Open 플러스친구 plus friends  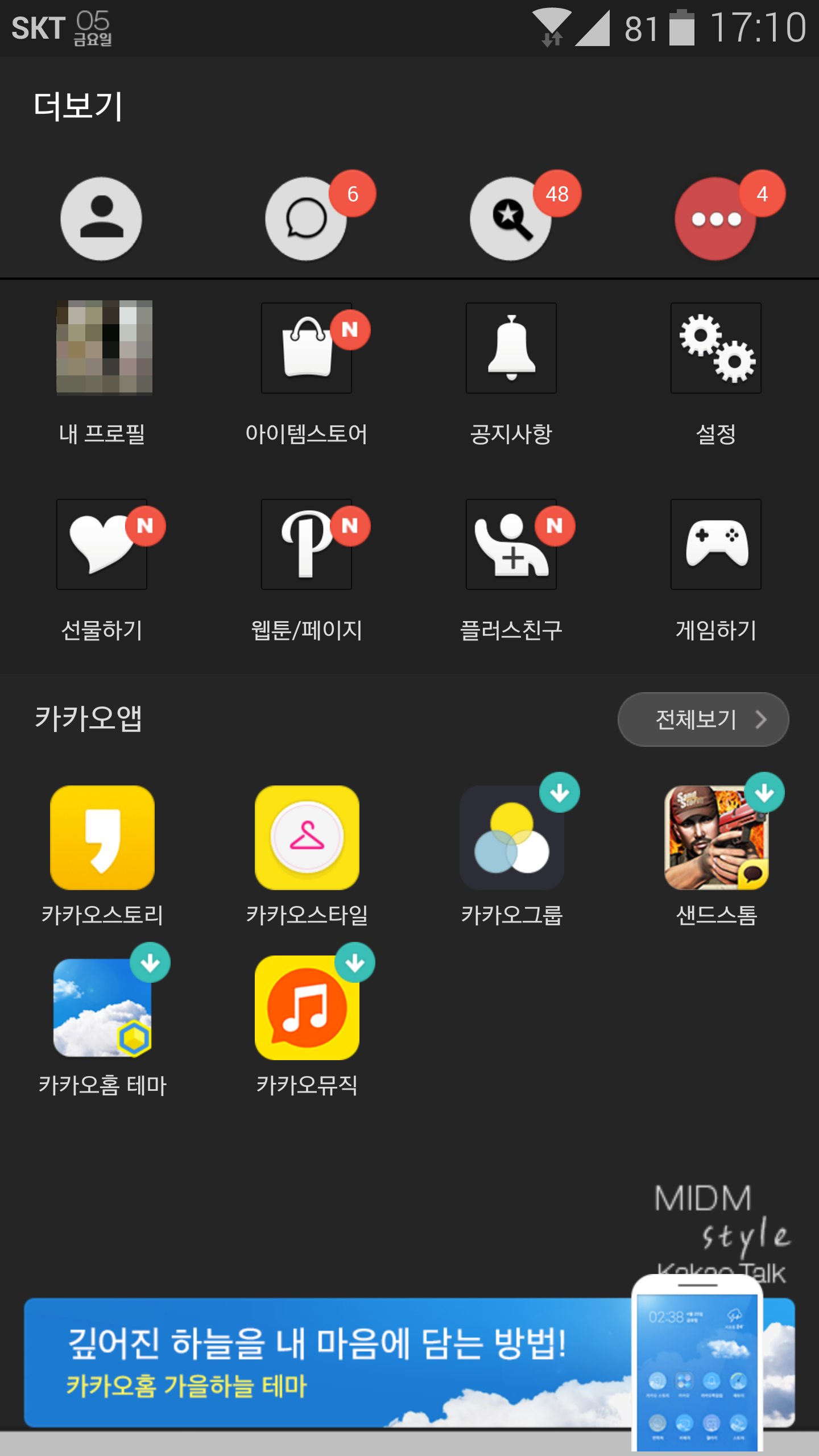tap(511, 544)
